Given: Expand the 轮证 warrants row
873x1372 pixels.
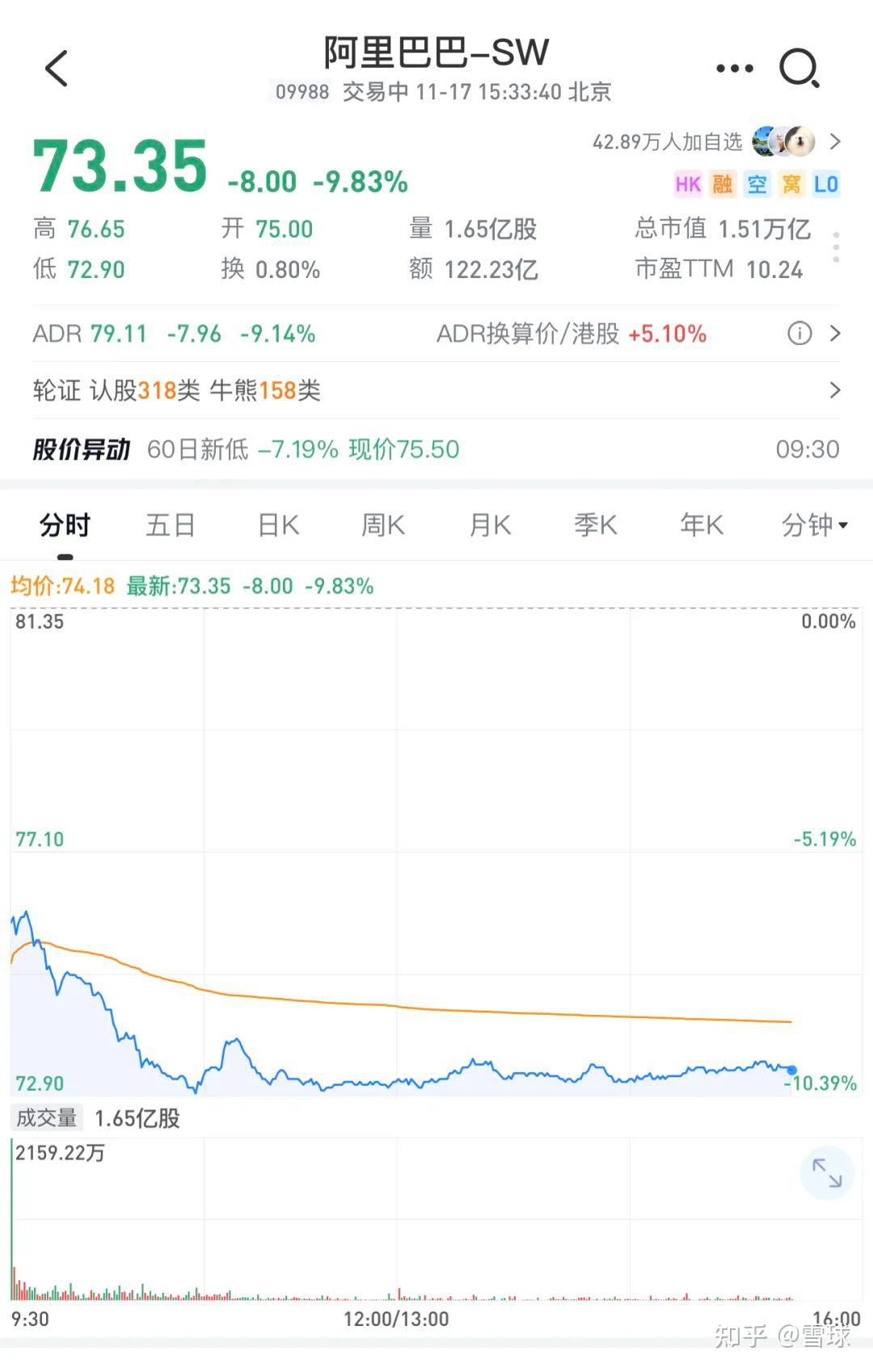Looking at the screenshot, I should point(837,390).
